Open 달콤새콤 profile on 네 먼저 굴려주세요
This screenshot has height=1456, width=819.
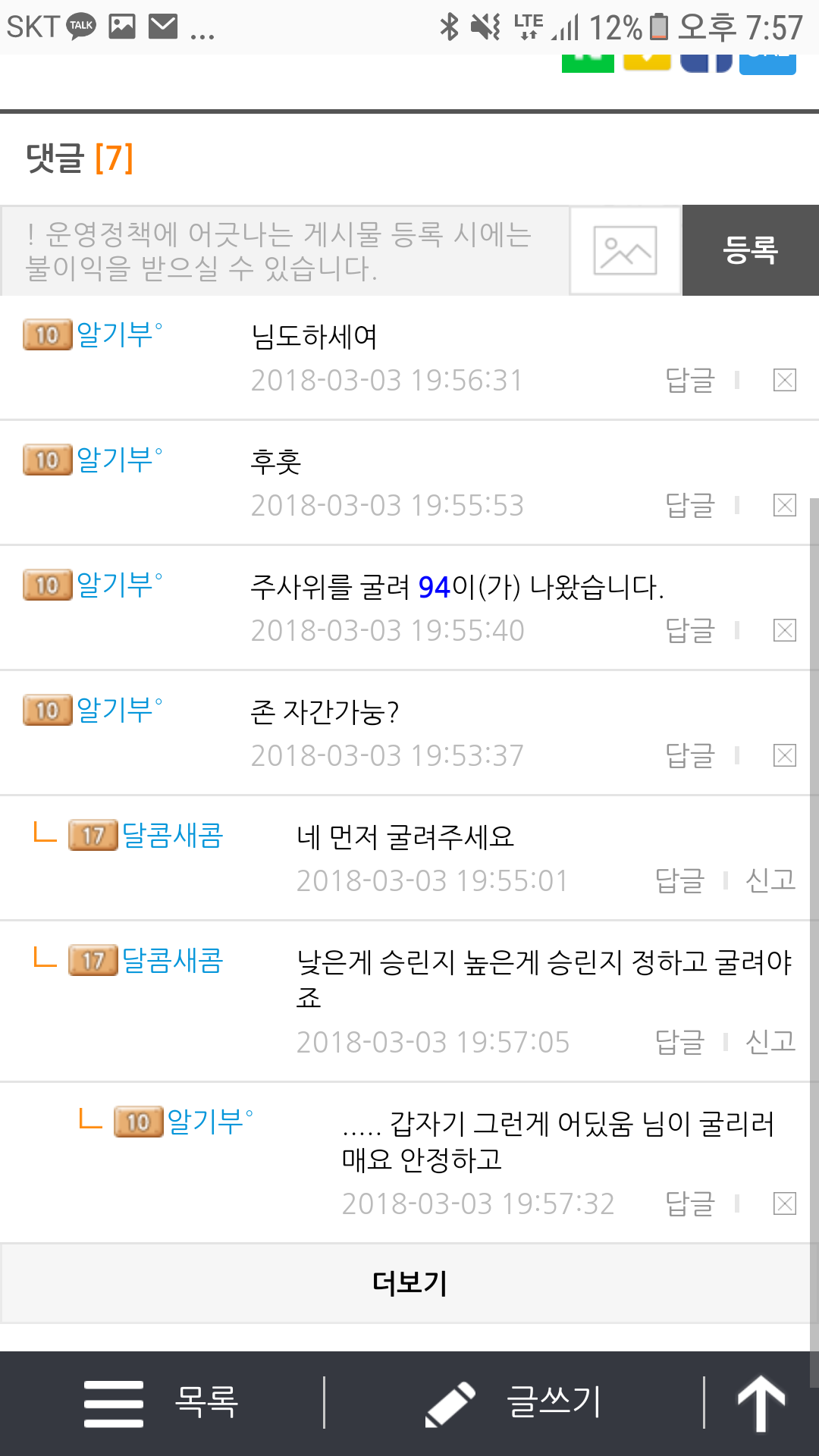[x=172, y=836]
